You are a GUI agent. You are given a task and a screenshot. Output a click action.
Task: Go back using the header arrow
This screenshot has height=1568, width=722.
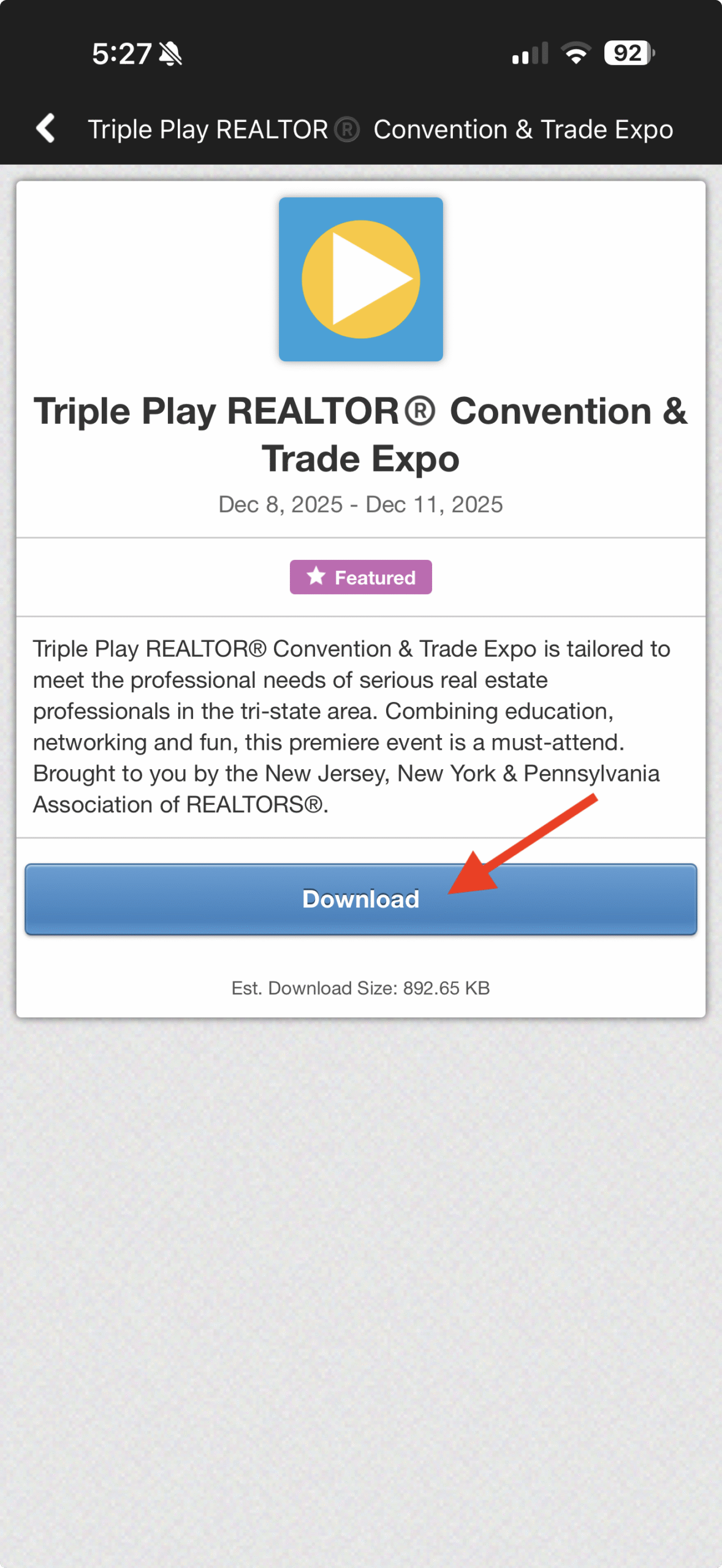(x=46, y=129)
